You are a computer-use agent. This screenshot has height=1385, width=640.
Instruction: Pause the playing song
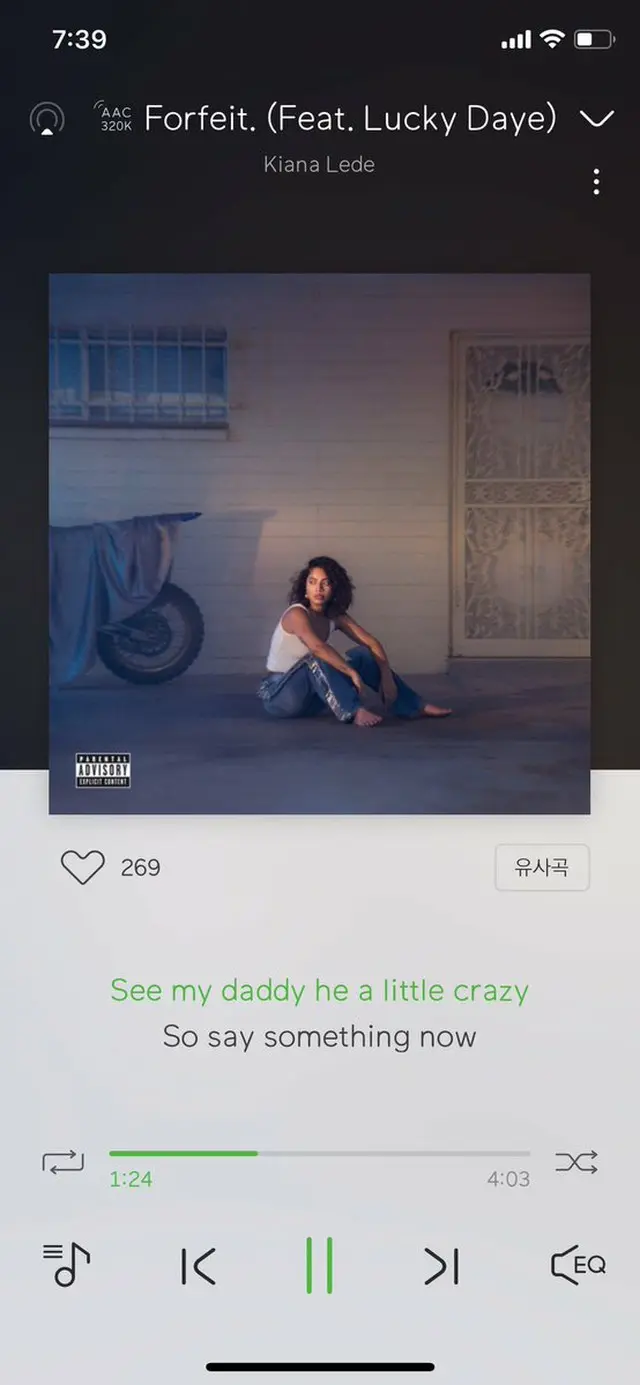pos(319,1266)
